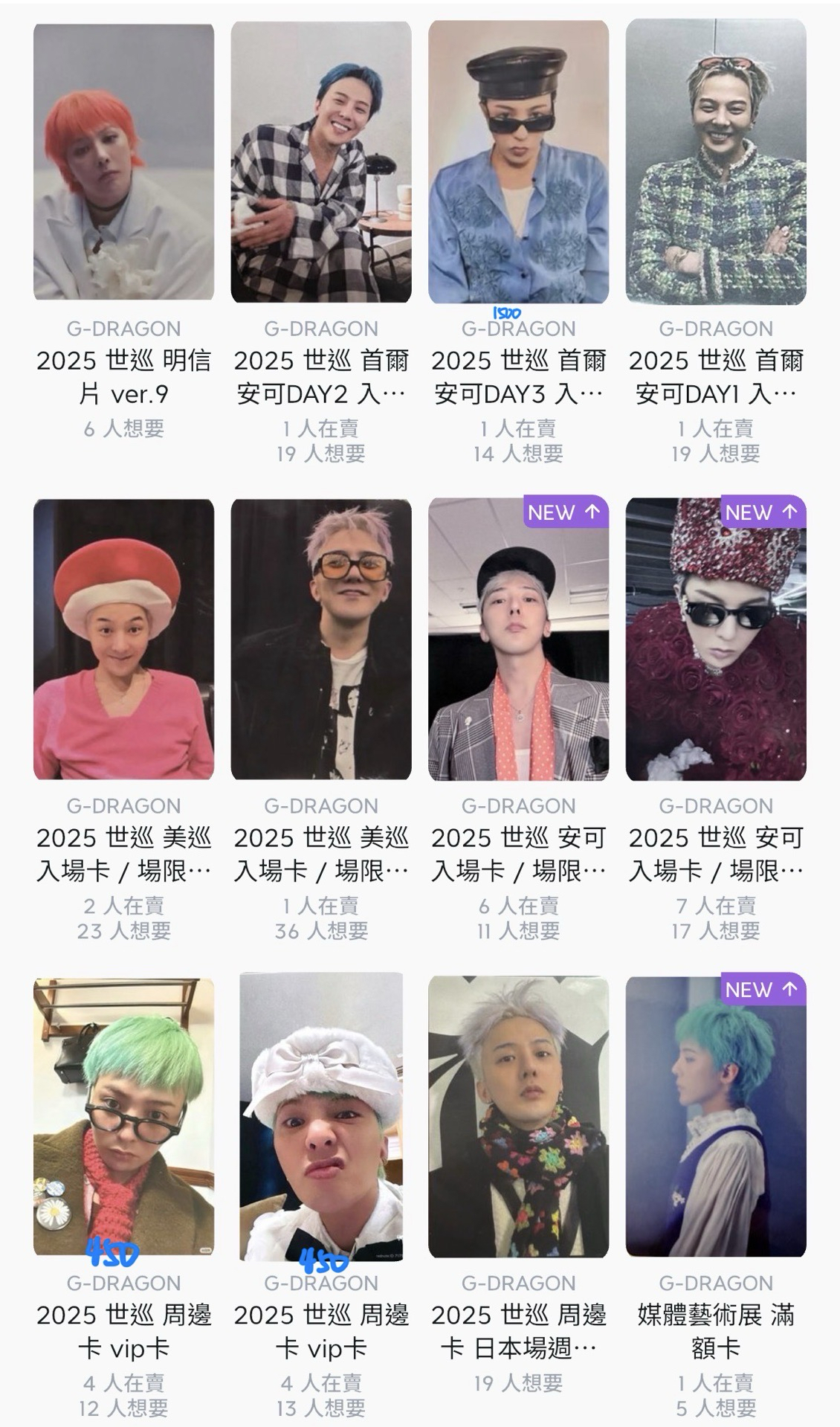Open the 明信片 ver.9 card listing
Viewport: 840px width, 1427px height.
[123, 162]
